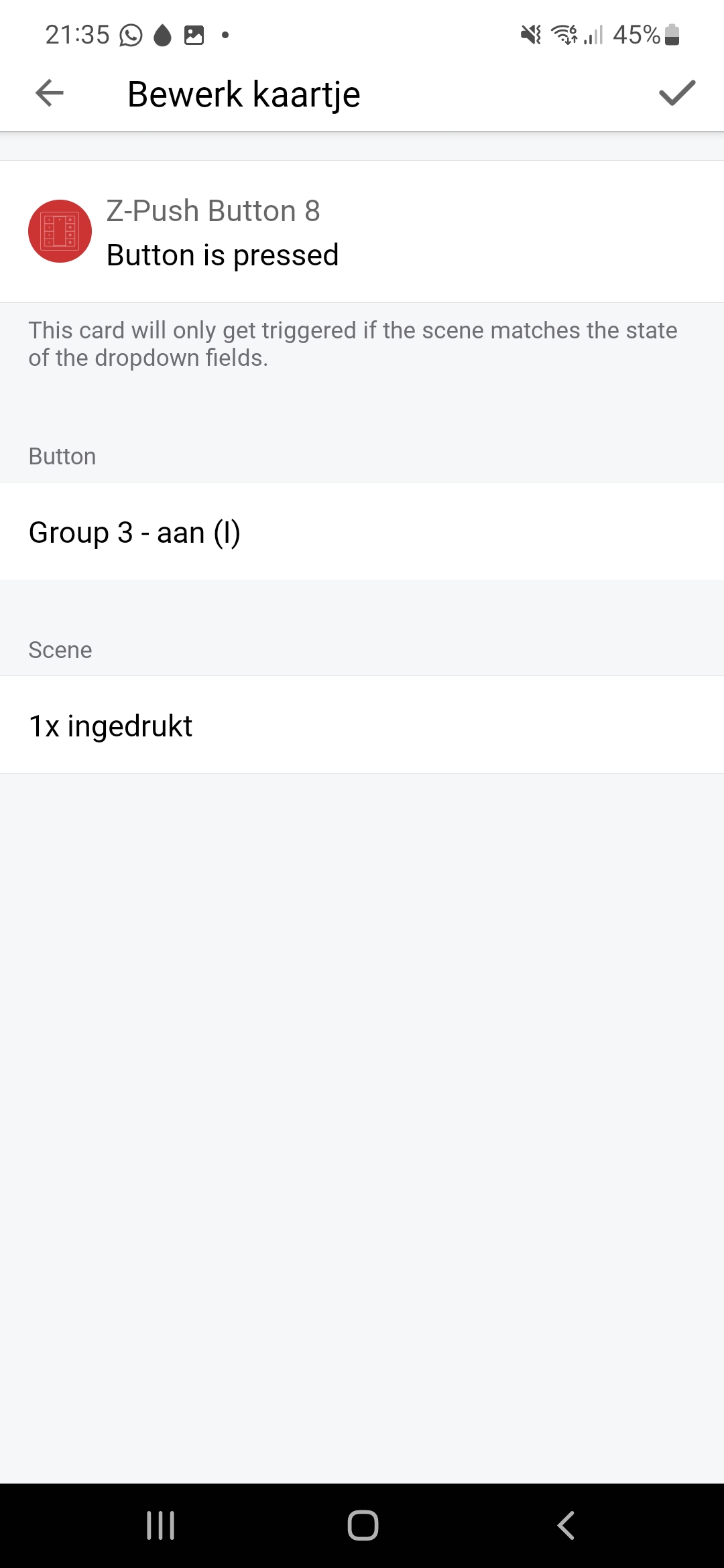Go back from Bewerk kaartje screen
724x1568 pixels.
tap(50, 93)
